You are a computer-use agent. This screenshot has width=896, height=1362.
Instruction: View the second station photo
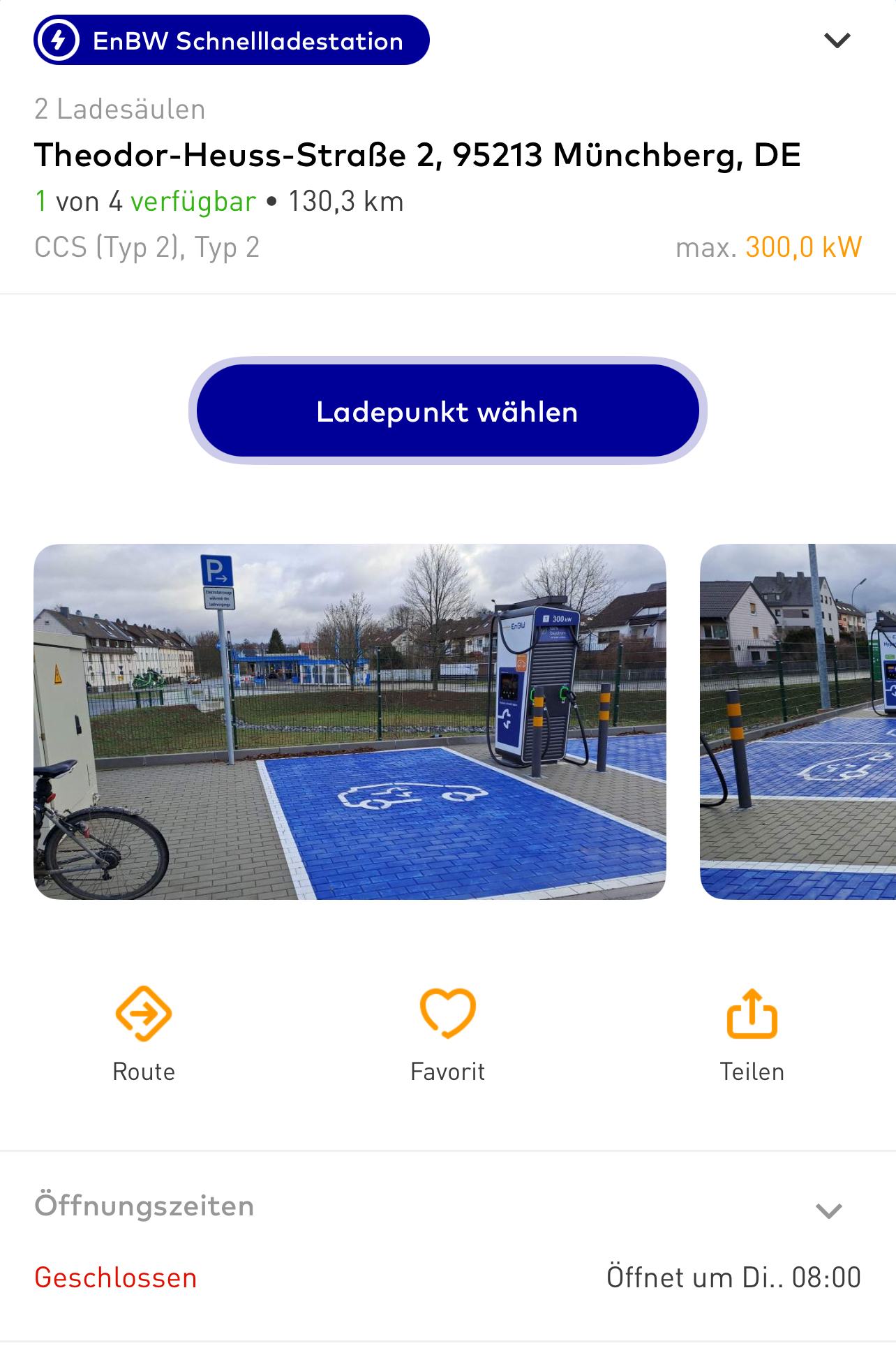(x=798, y=721)
